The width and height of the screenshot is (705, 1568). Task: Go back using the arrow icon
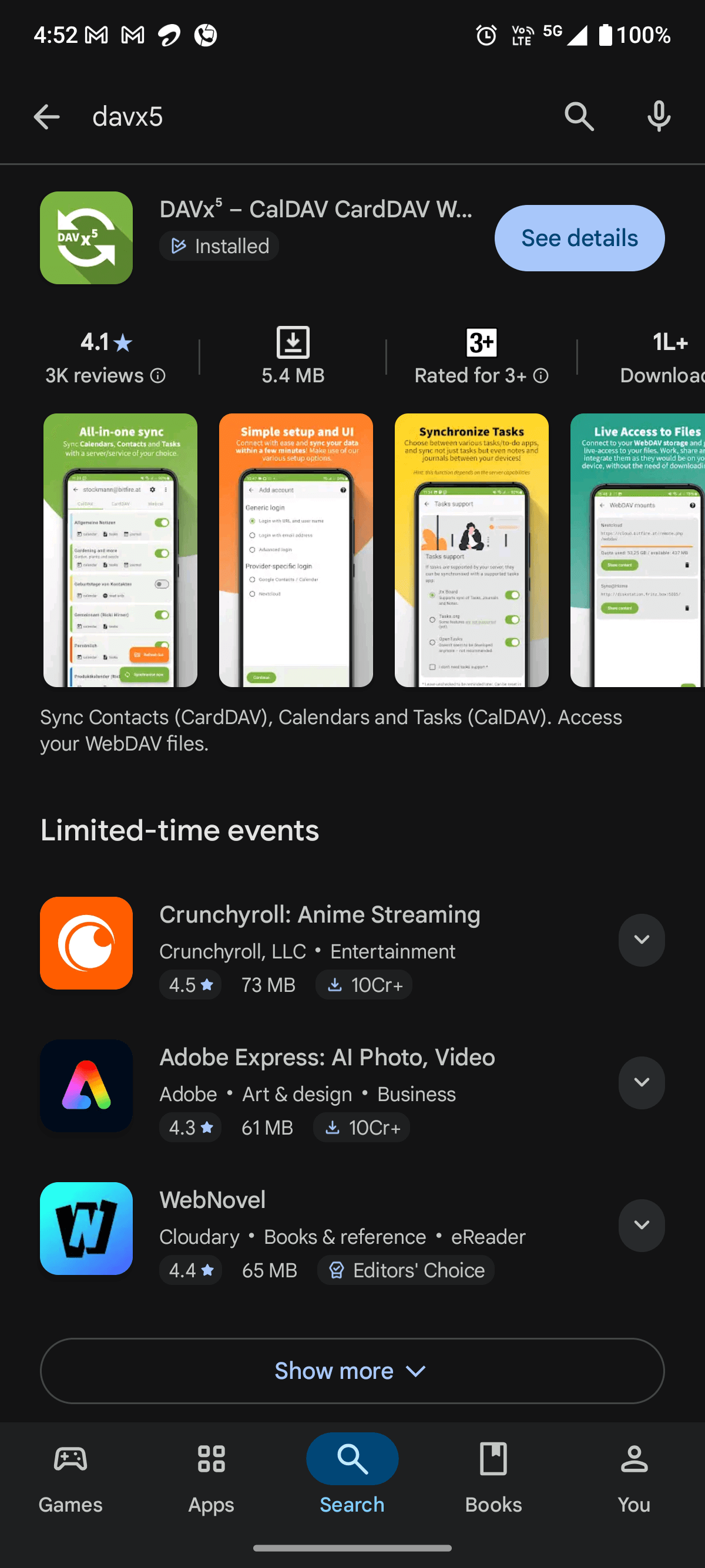(47, 116)
